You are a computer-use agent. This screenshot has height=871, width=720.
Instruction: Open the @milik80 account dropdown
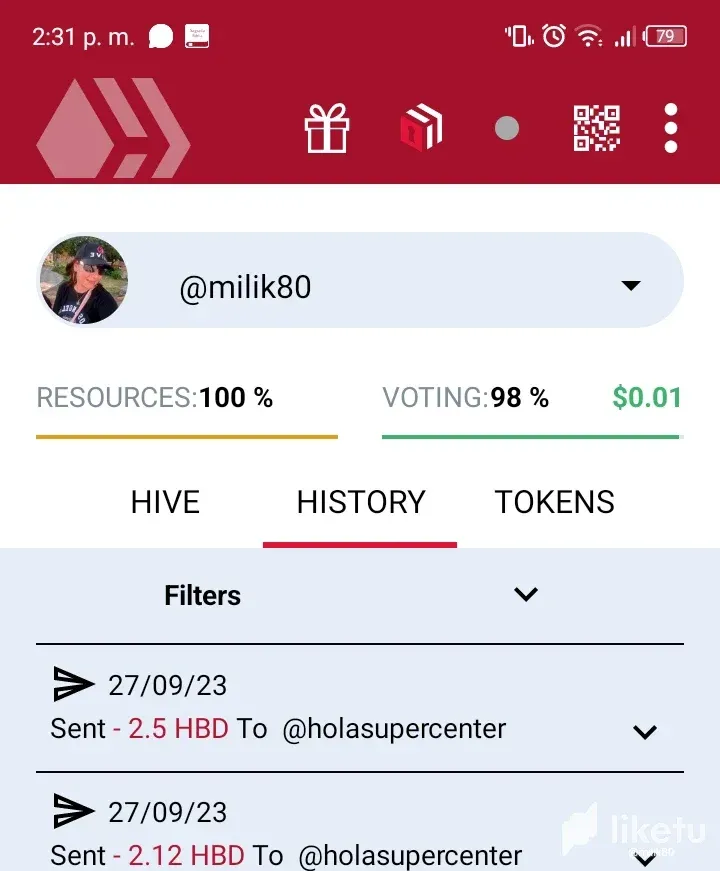click(630, 286)
